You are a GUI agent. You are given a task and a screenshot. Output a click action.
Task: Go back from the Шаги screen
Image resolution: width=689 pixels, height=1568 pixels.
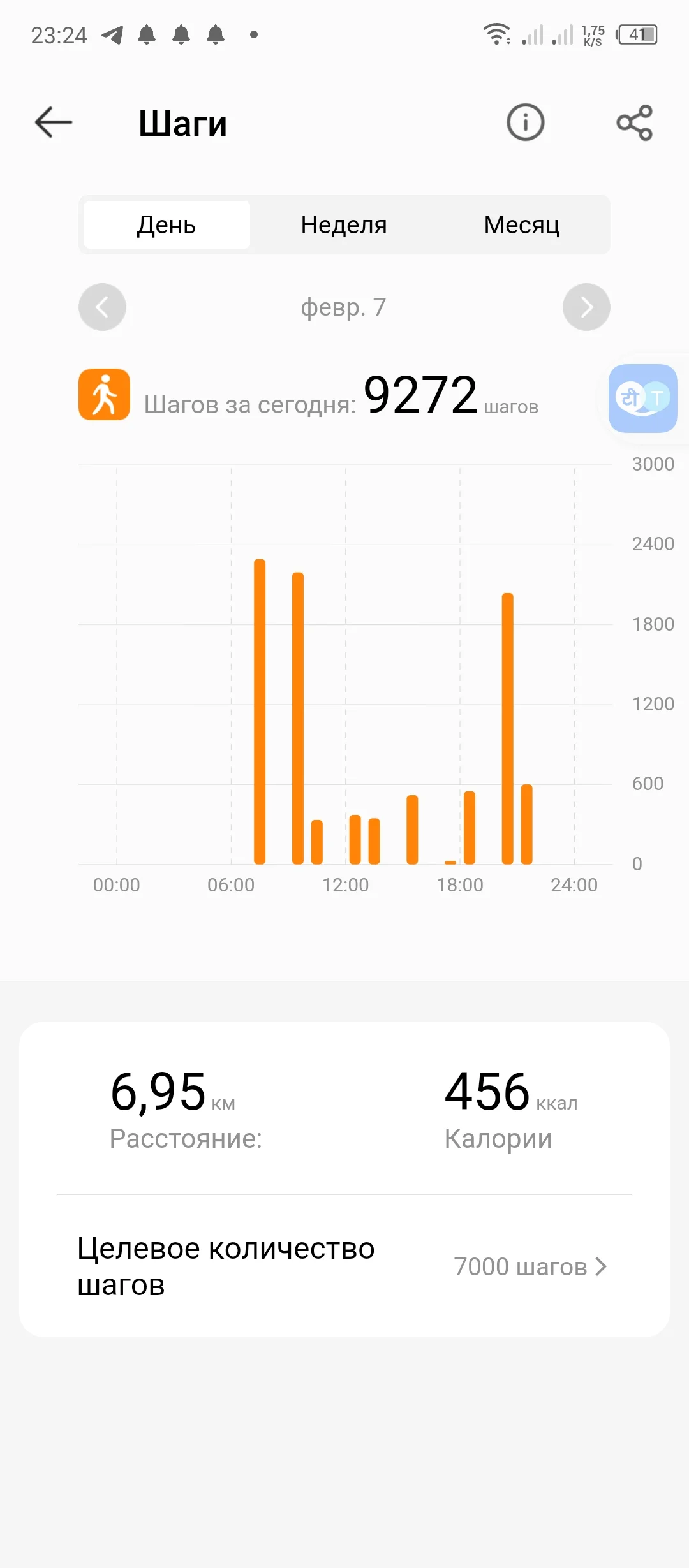tap(54, 122)
